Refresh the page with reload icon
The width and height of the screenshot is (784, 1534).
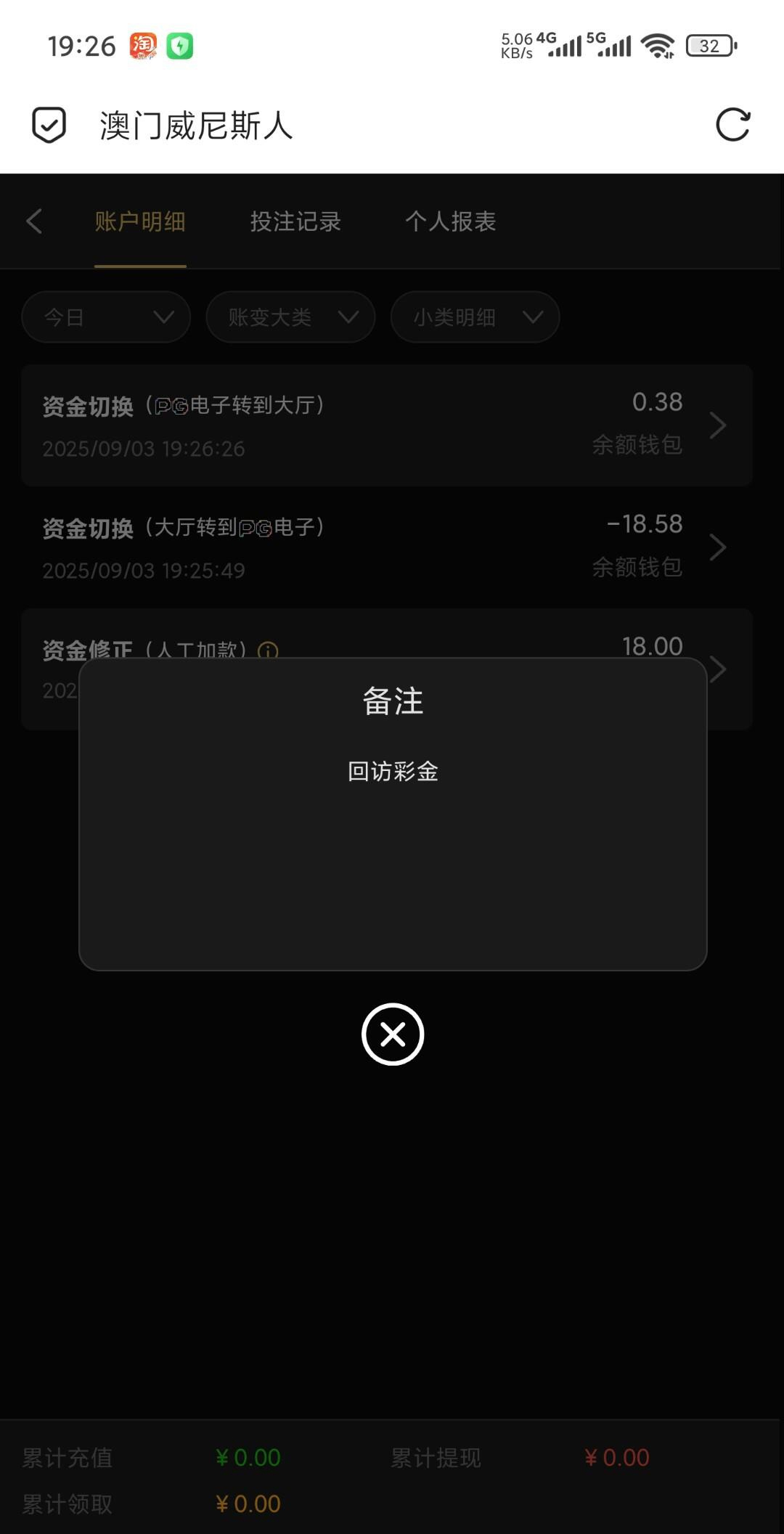click(732, 125)
